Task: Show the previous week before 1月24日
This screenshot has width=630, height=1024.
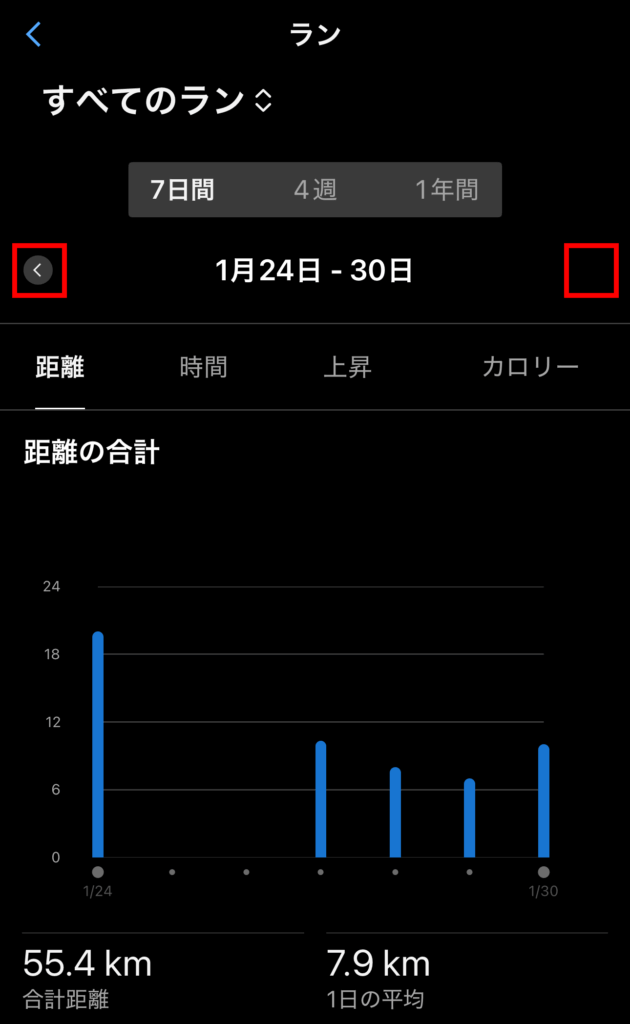Action: (38, 269)
